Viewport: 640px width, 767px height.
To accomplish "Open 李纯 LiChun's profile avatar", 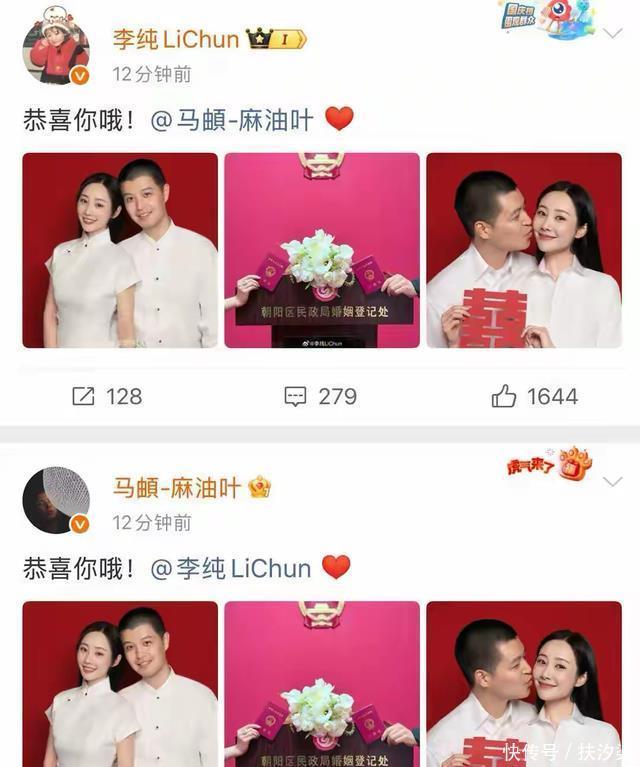I will [x=55, y=50].
